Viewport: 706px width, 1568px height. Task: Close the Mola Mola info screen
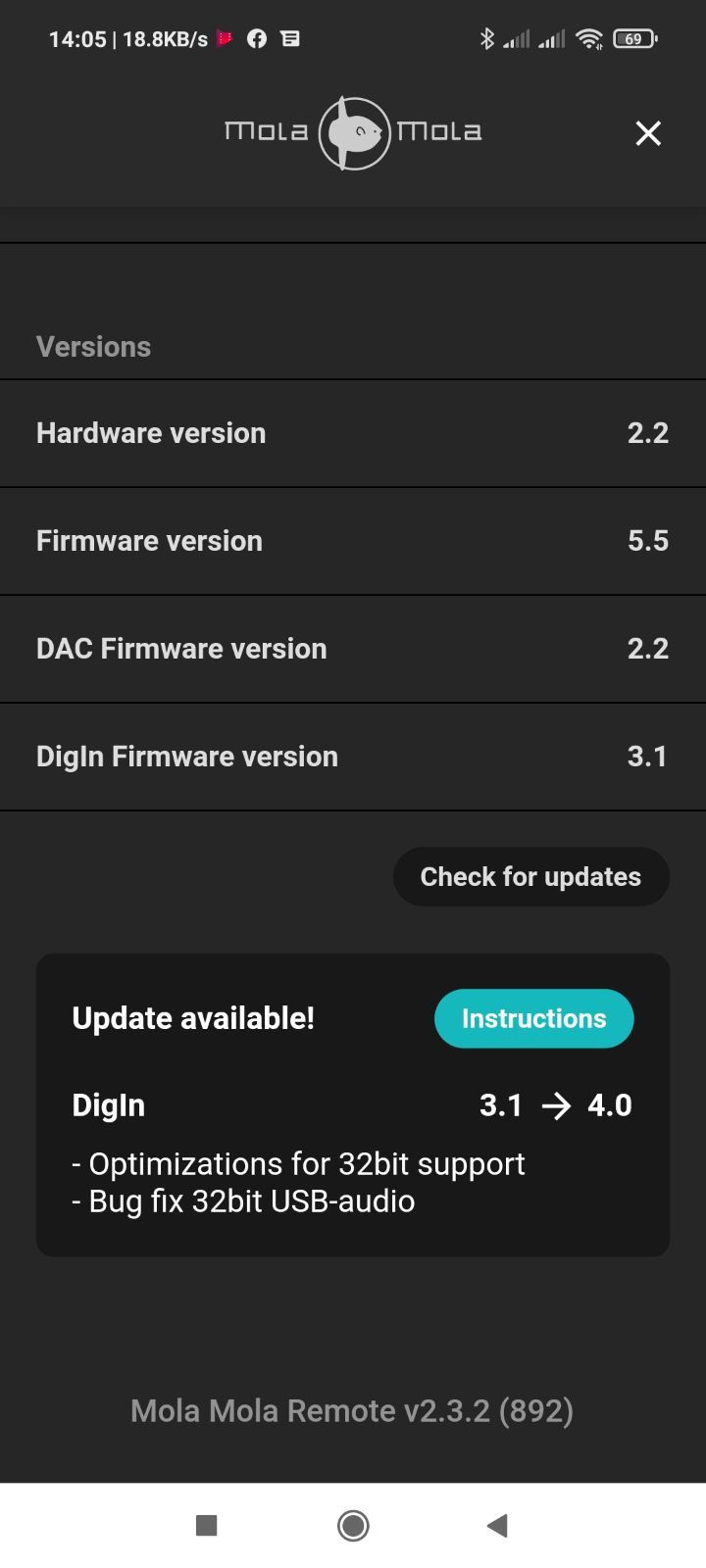tap(648, 133)
